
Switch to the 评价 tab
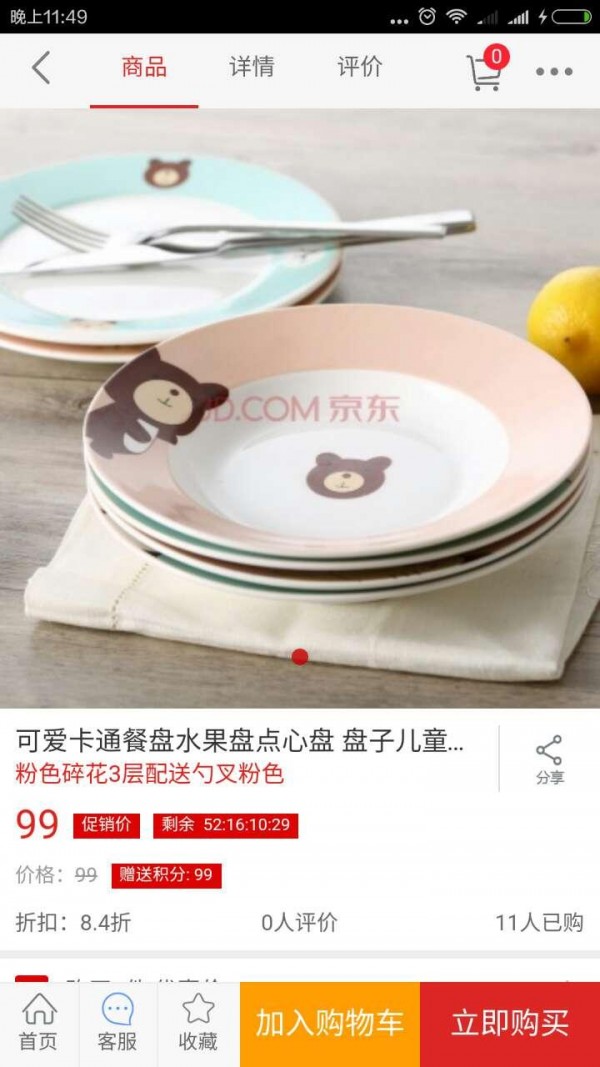(360, 68)
